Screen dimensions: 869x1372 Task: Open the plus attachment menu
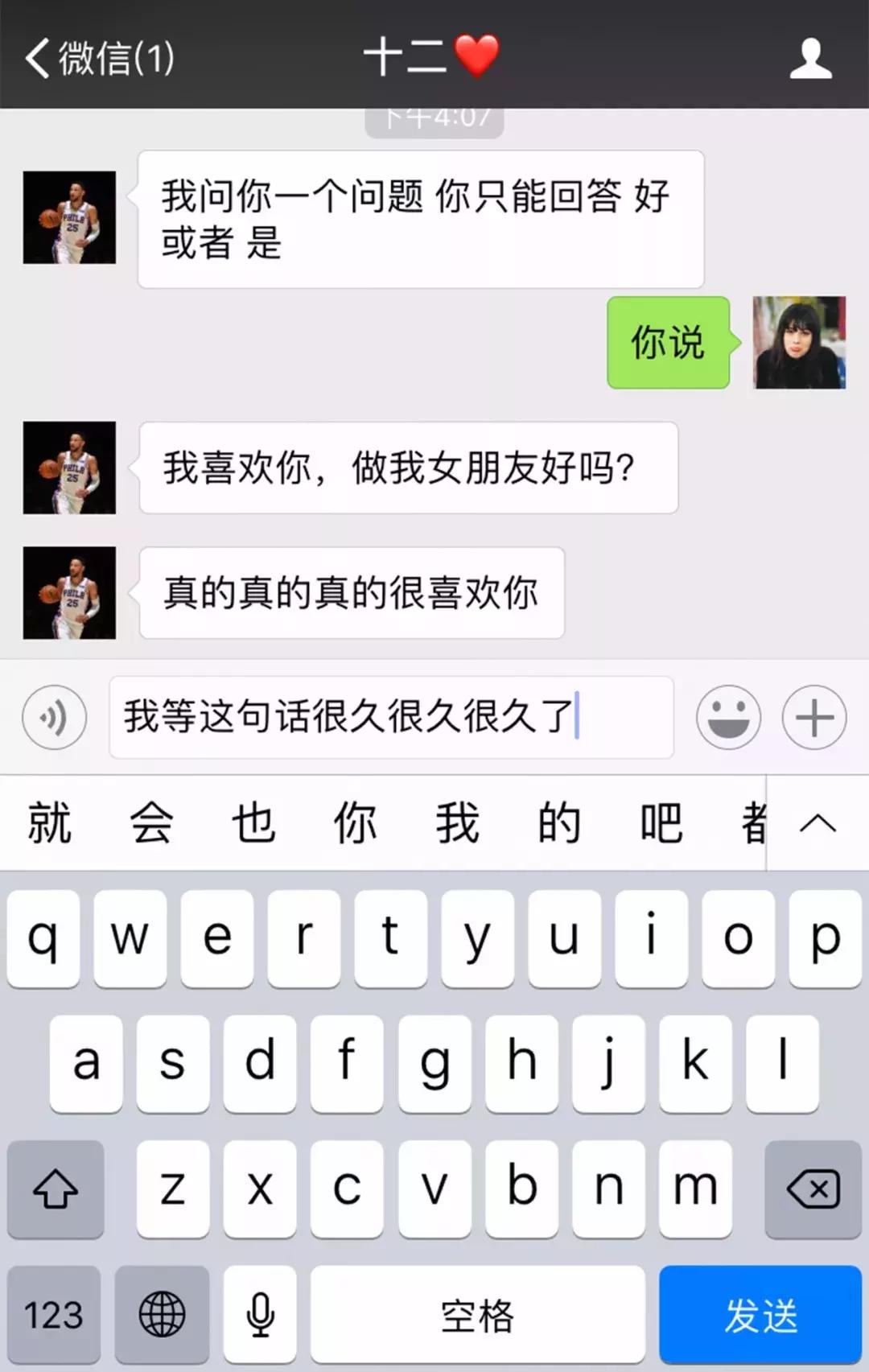815,718
